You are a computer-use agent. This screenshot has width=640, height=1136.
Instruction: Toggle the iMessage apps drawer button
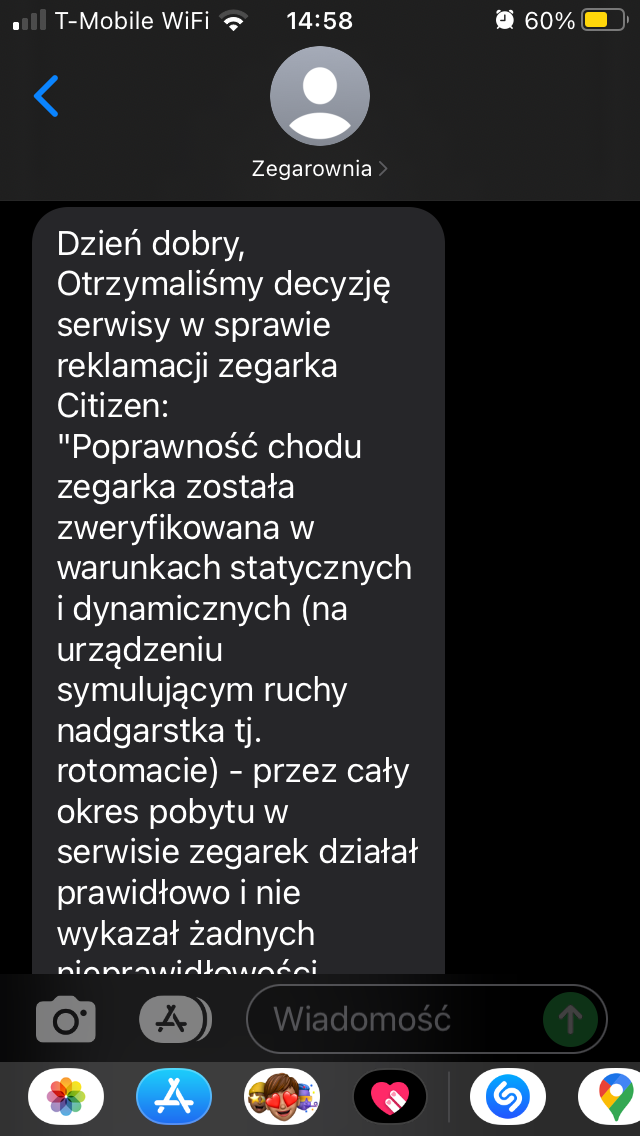175,1019
